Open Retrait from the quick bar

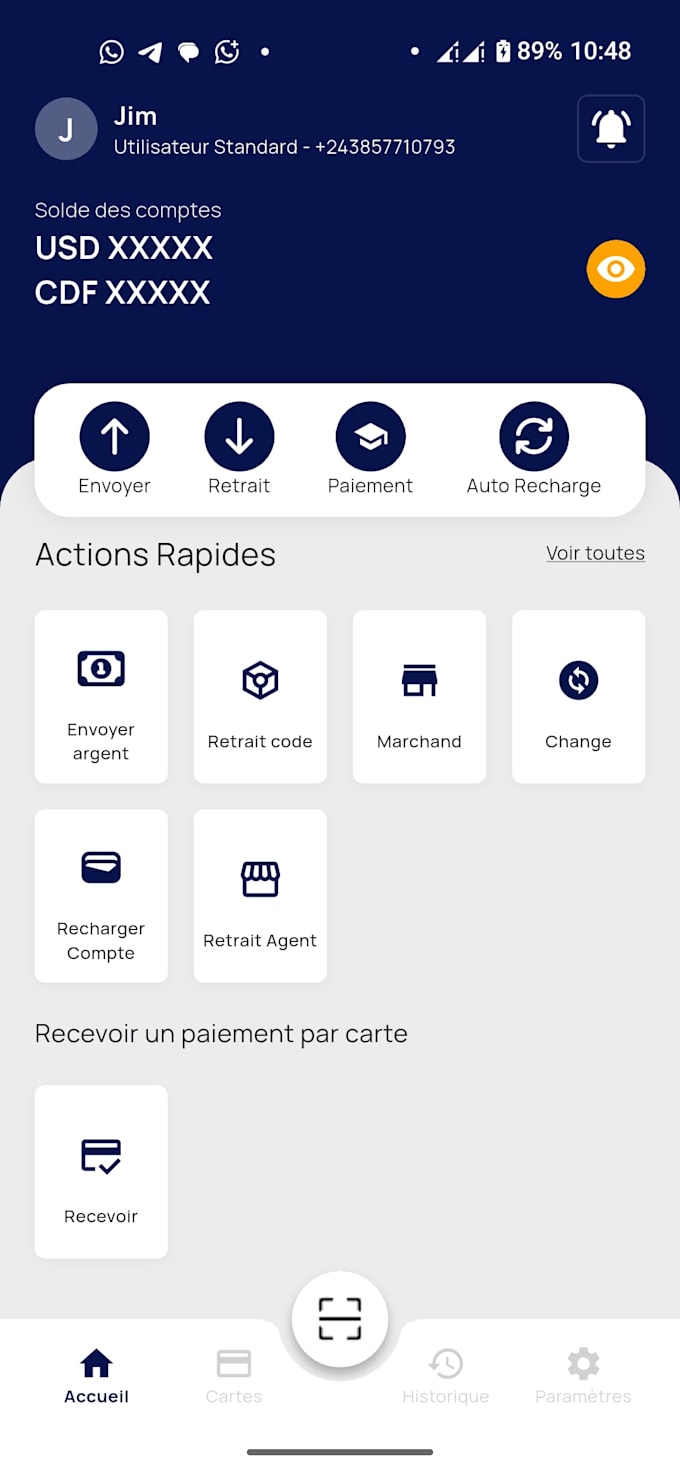(x=239, y=437)
